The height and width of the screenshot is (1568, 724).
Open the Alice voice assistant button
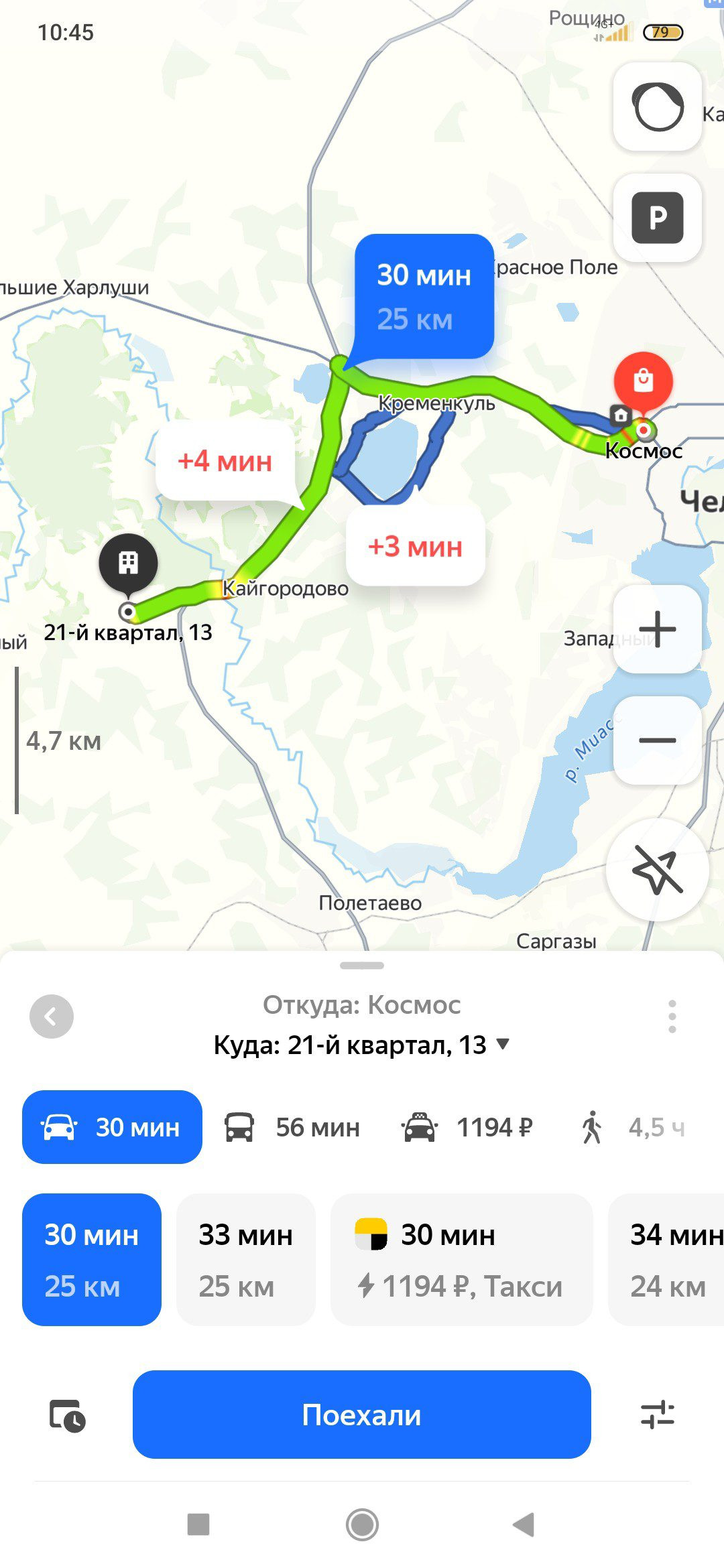coord(658,107)
